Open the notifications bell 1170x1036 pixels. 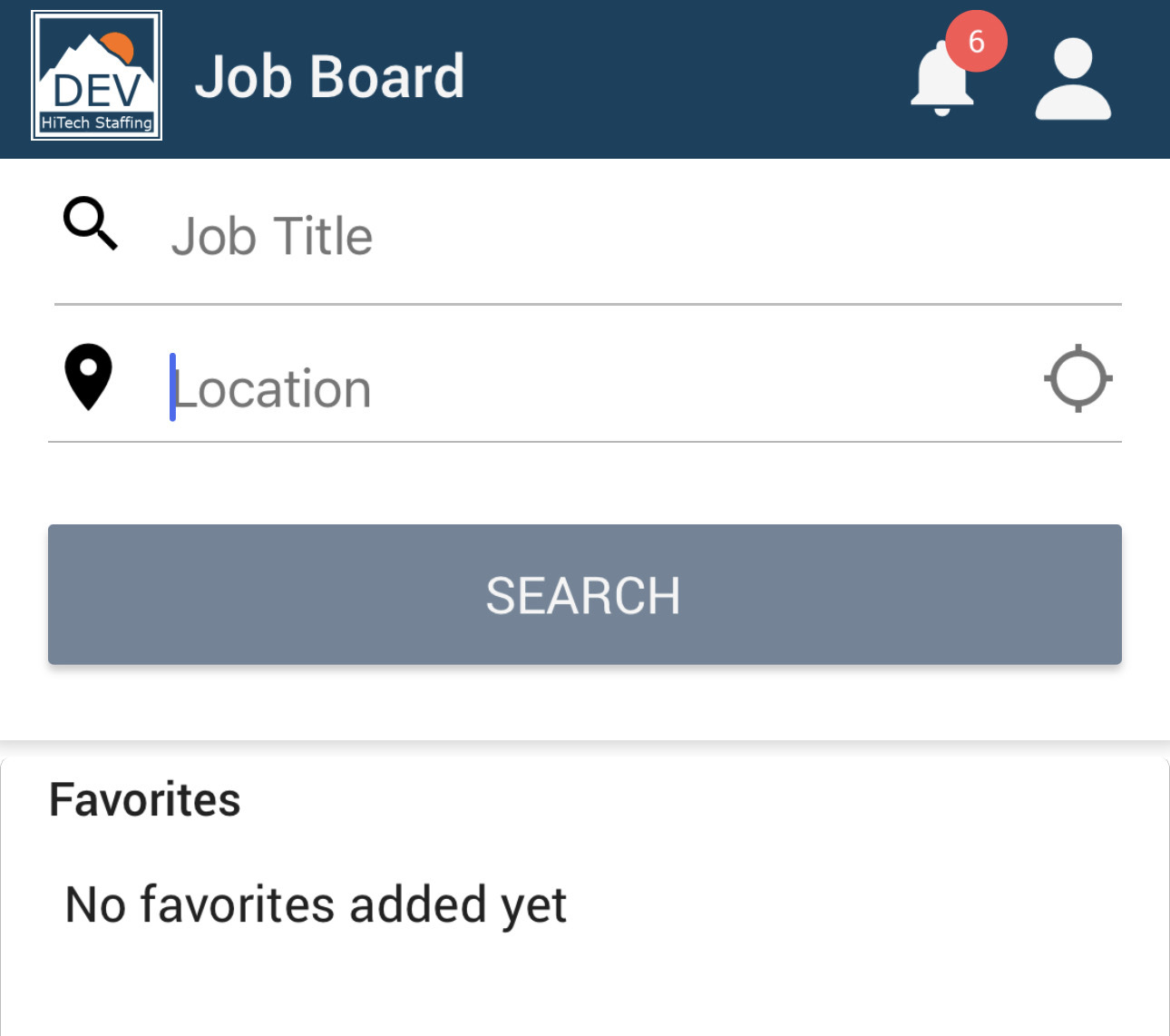pyautogui.click(x=943, y=80)
